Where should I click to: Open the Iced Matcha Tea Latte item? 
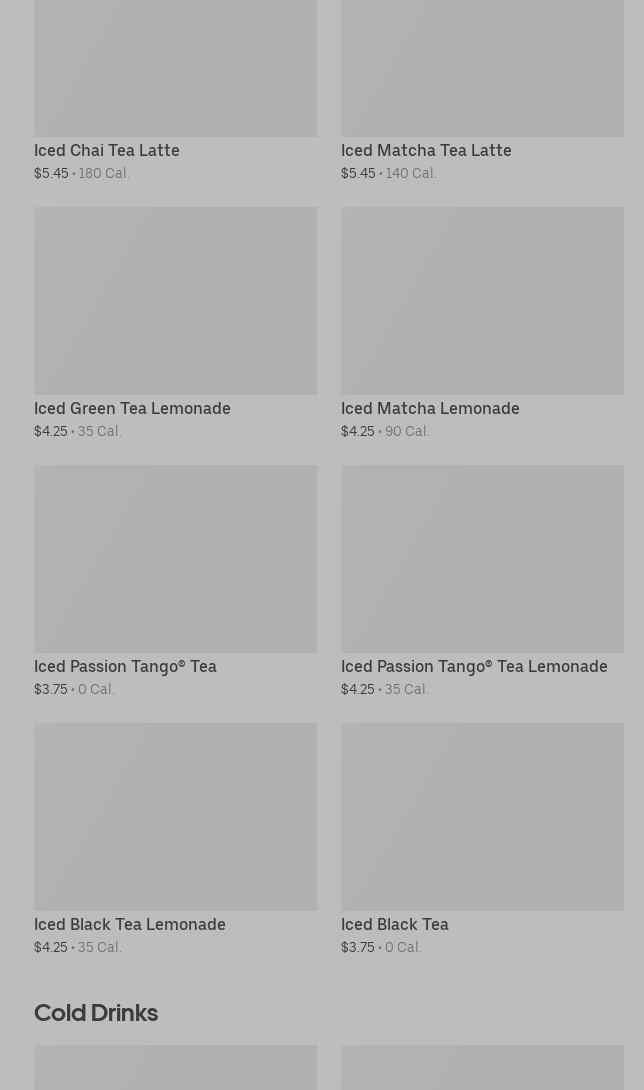click(x=483, y=90)
